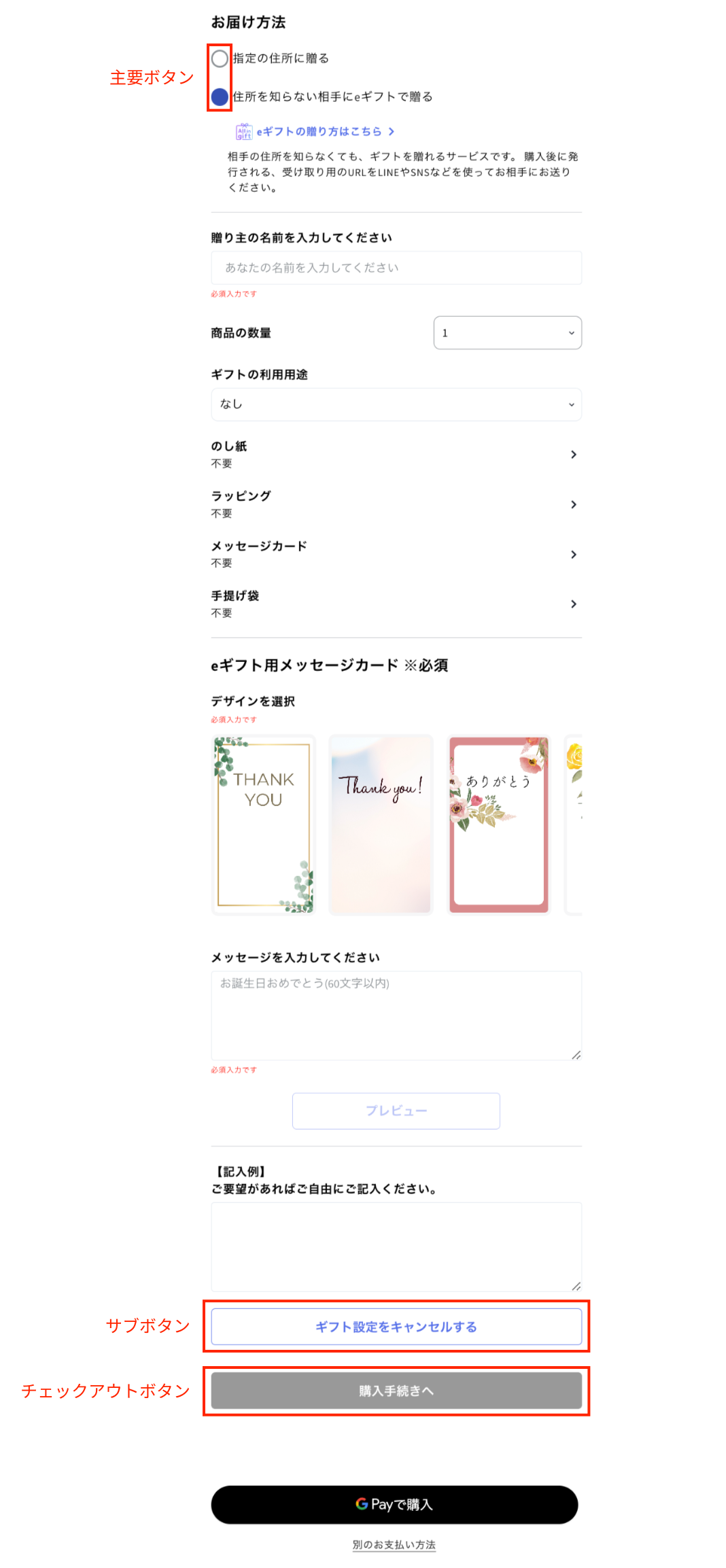The width and height of the screenshot is (726, 1568).
Task: Open 別のお支払い方法 link
Action: (394, 1544)
